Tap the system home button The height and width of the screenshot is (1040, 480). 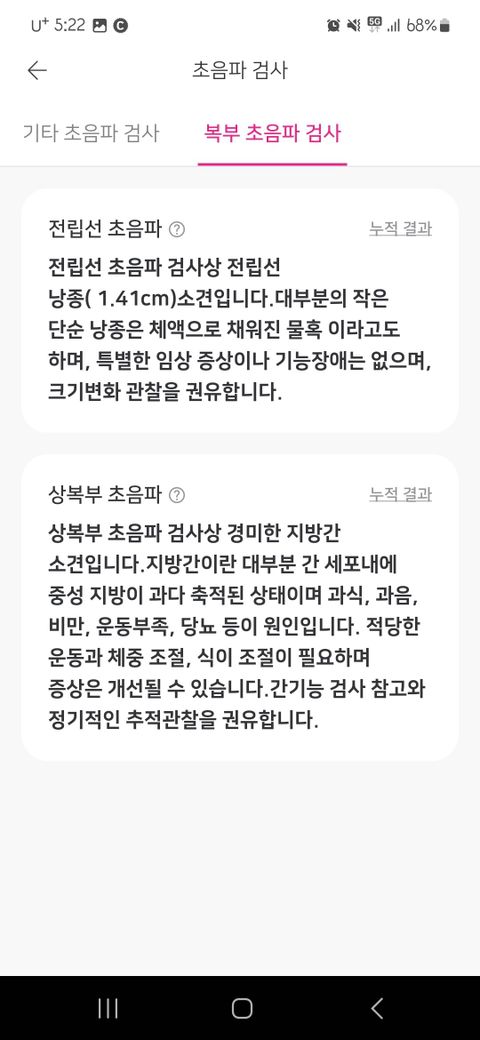coord(242,1008)
